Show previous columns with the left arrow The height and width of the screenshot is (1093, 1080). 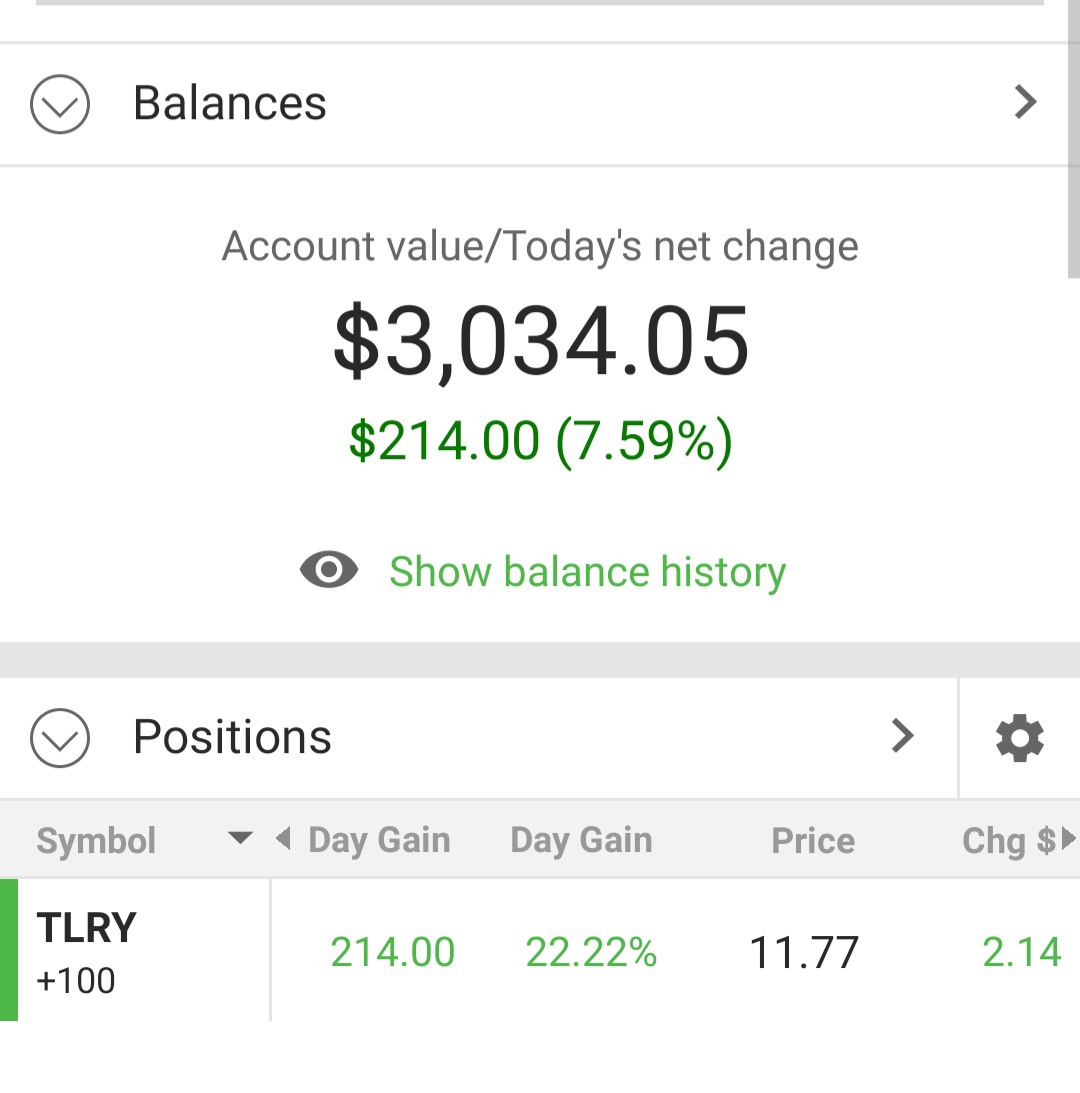pos(283,838)
